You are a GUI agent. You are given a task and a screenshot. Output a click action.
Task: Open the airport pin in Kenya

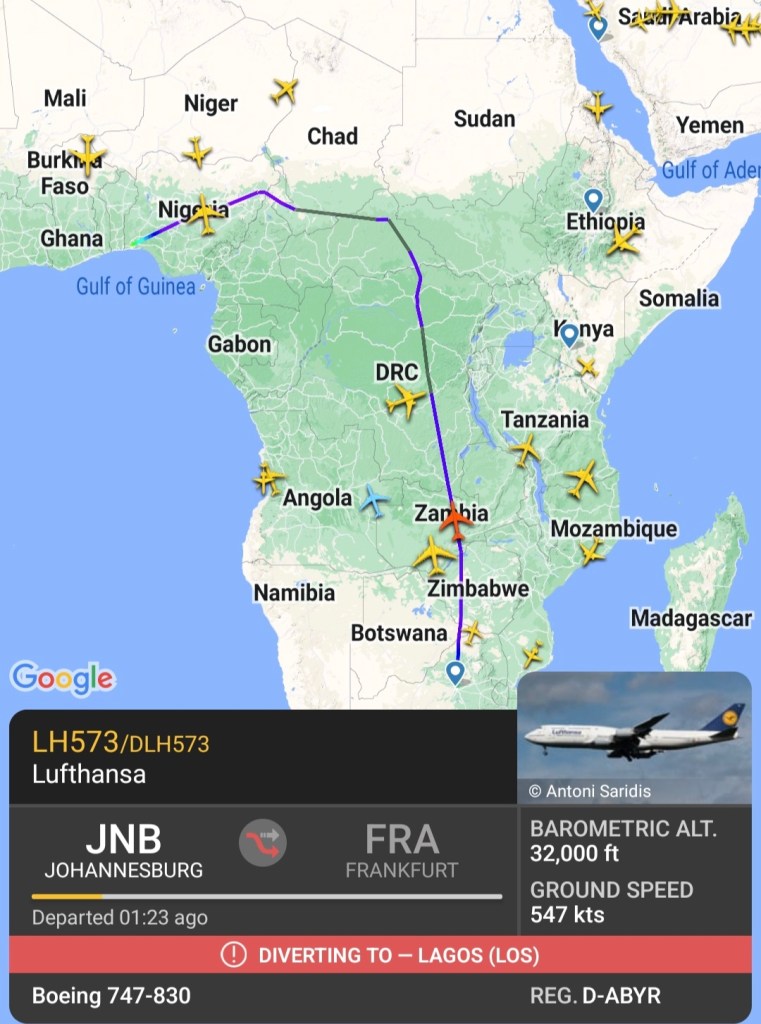569,333
